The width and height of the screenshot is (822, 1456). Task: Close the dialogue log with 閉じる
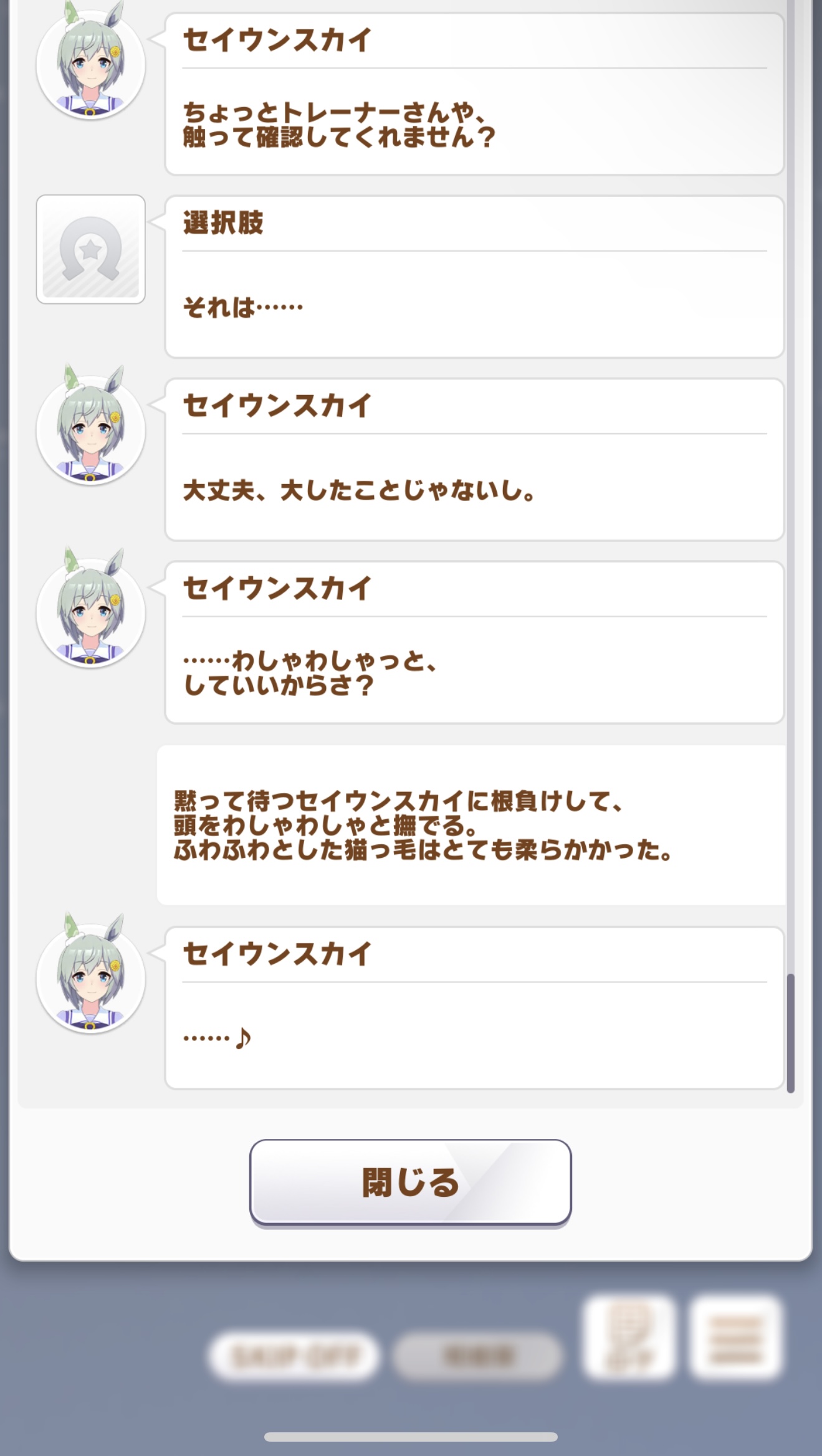(x=410, y=1182)
